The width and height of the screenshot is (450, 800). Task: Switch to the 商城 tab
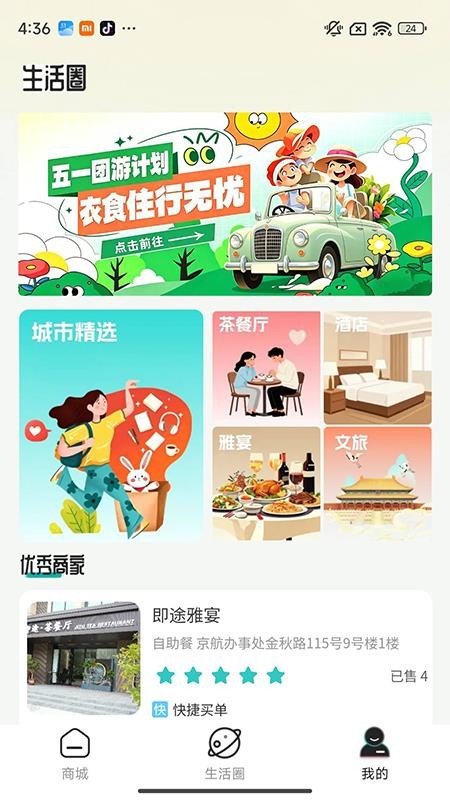coord(75,755)
